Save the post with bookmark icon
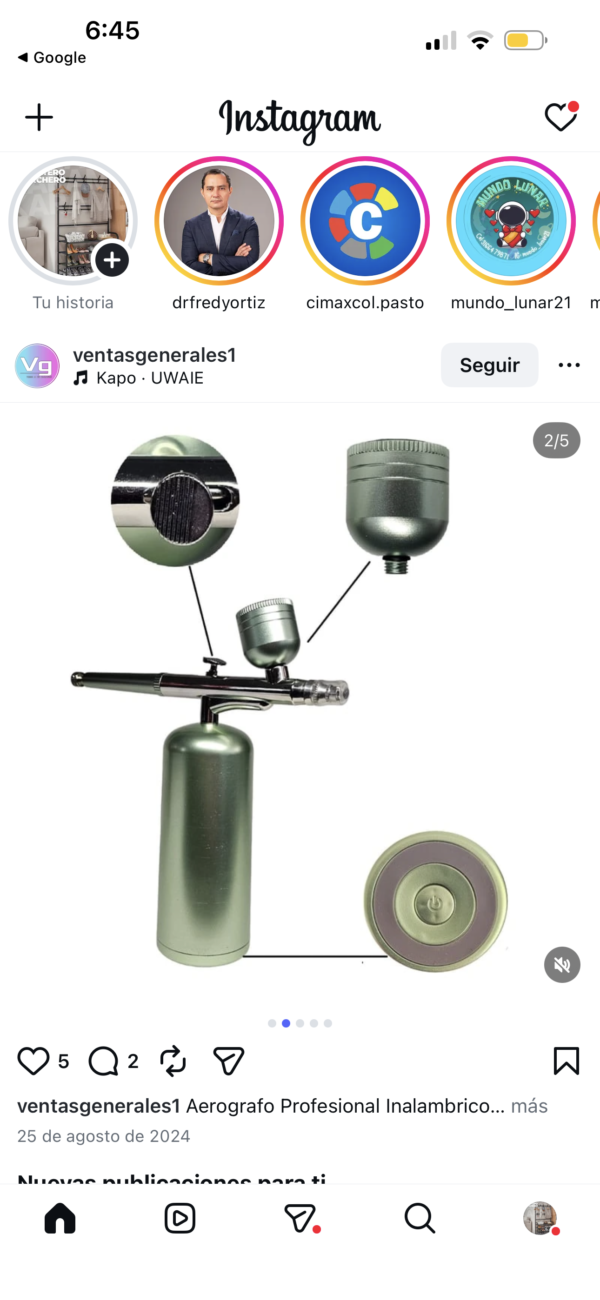Image resolution: width=600 pixels, height=1300 pixels. (566, 1061)
